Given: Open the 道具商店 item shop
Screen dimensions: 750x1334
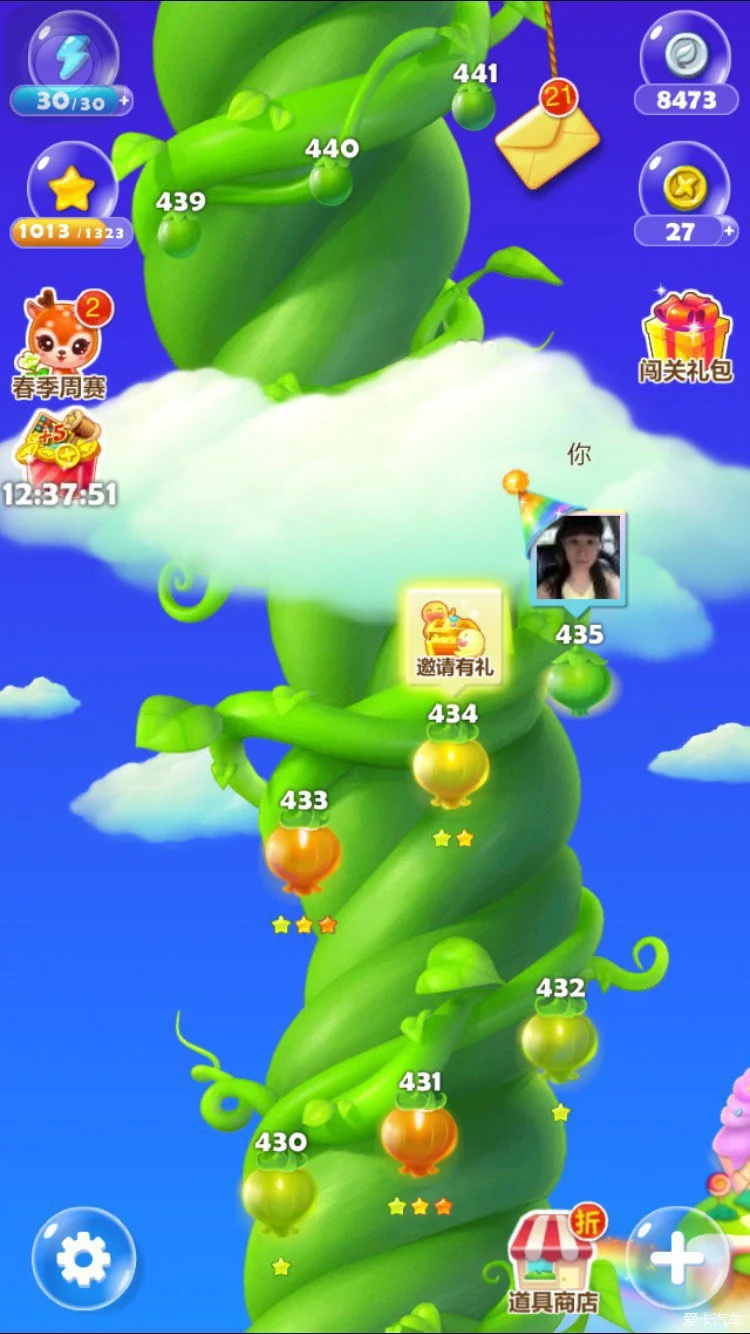Looking at the screenshot, I should (x=553, y=1262).
